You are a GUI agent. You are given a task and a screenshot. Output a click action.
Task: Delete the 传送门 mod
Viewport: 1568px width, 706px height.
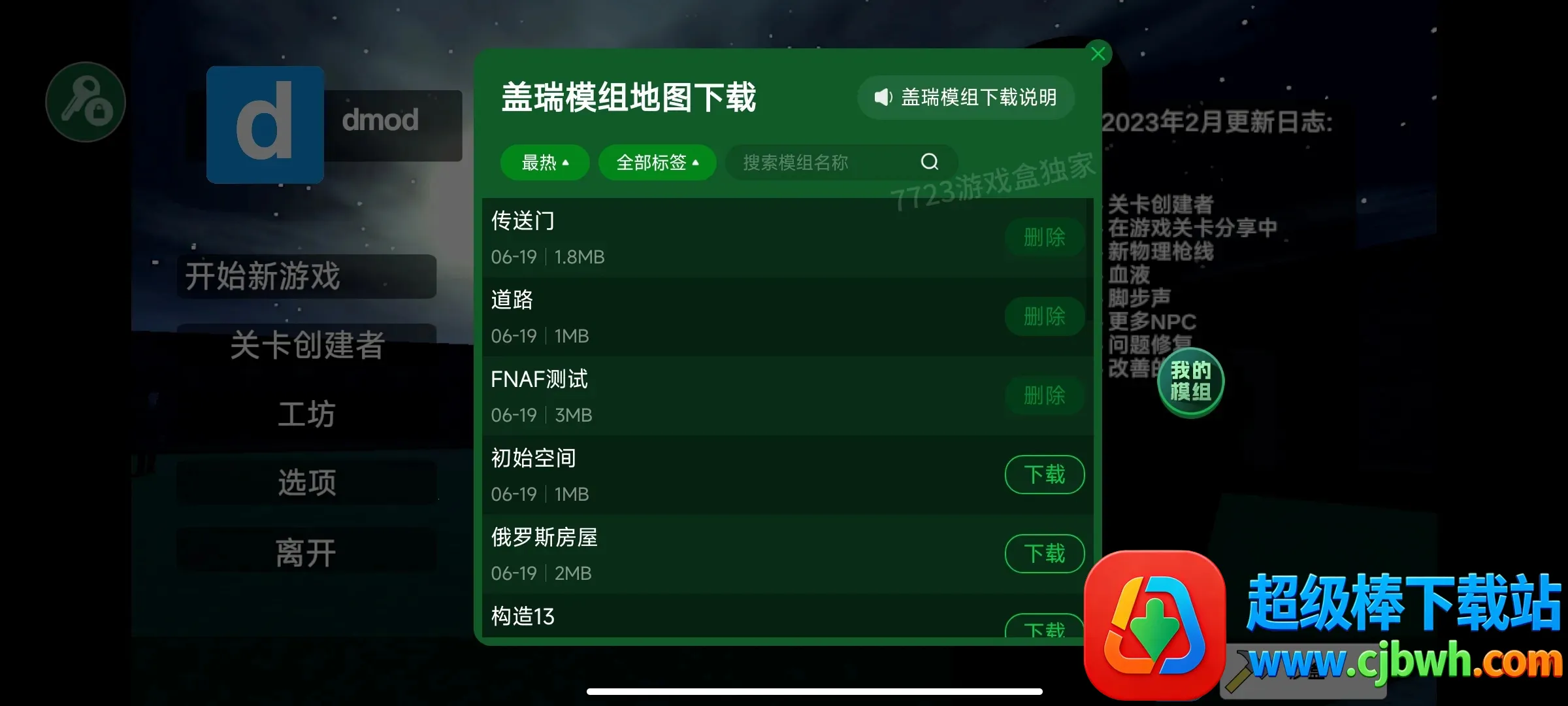(x=1044, y=237)
